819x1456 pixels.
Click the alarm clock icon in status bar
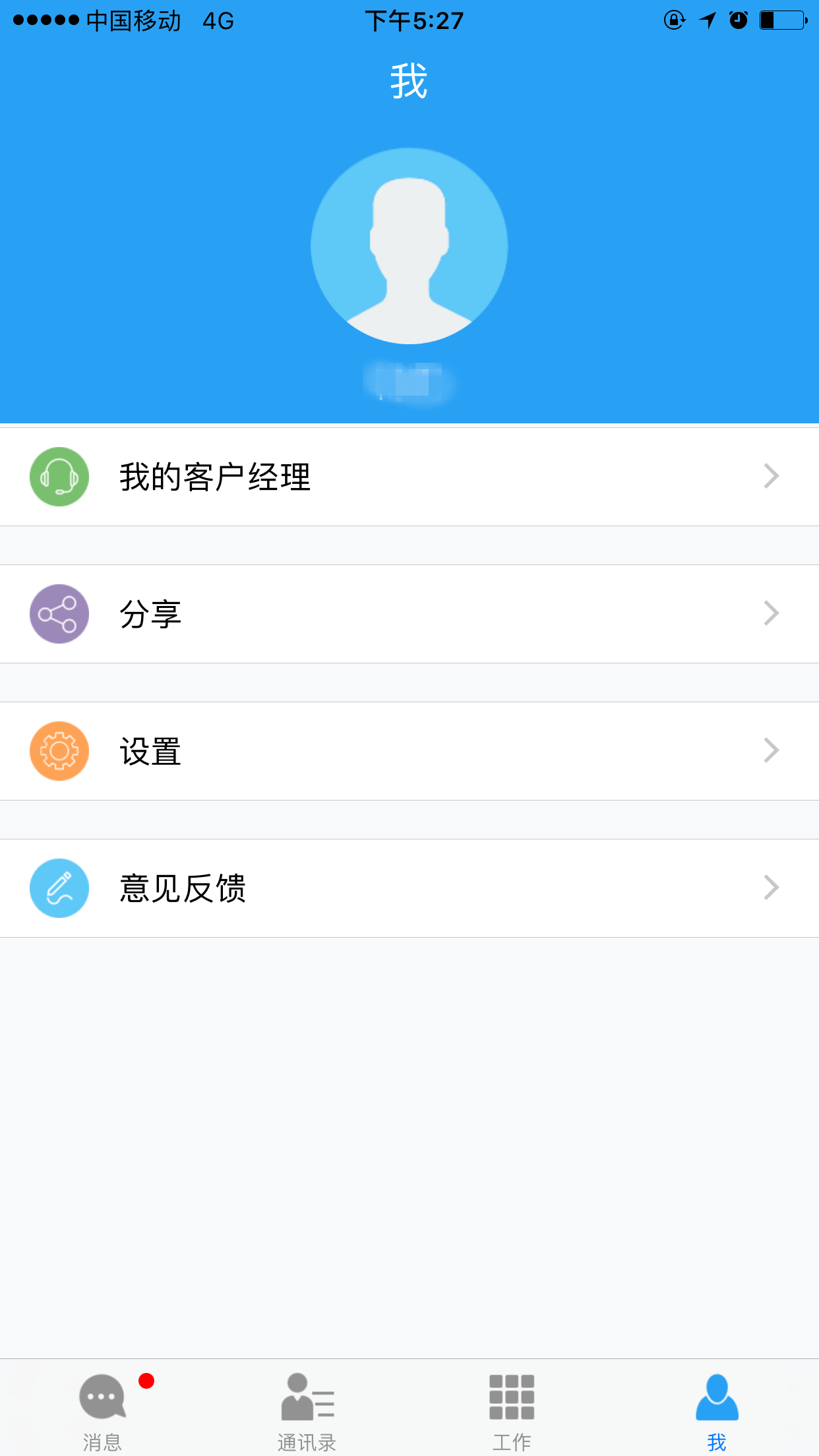738,21
